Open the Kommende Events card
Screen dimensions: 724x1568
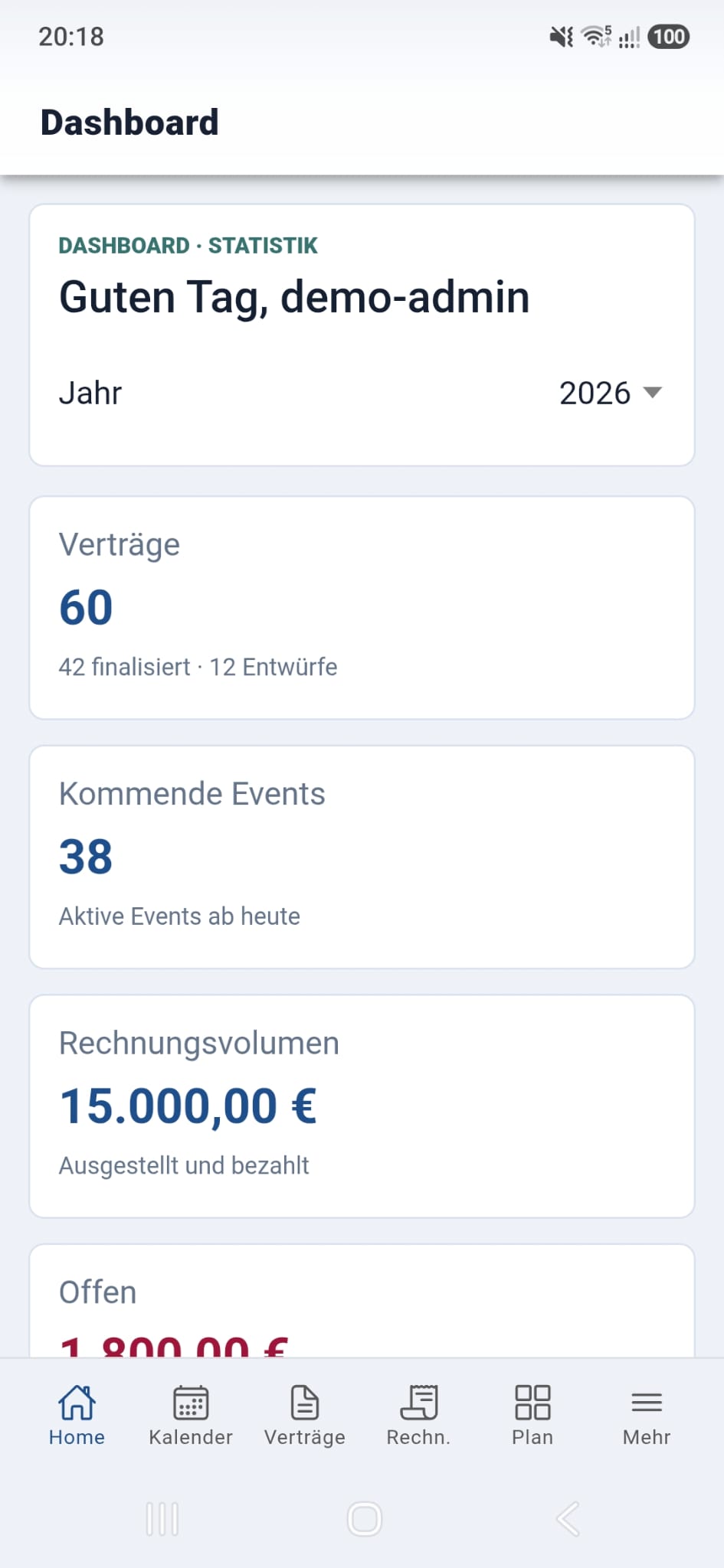[x=362, y=857]
